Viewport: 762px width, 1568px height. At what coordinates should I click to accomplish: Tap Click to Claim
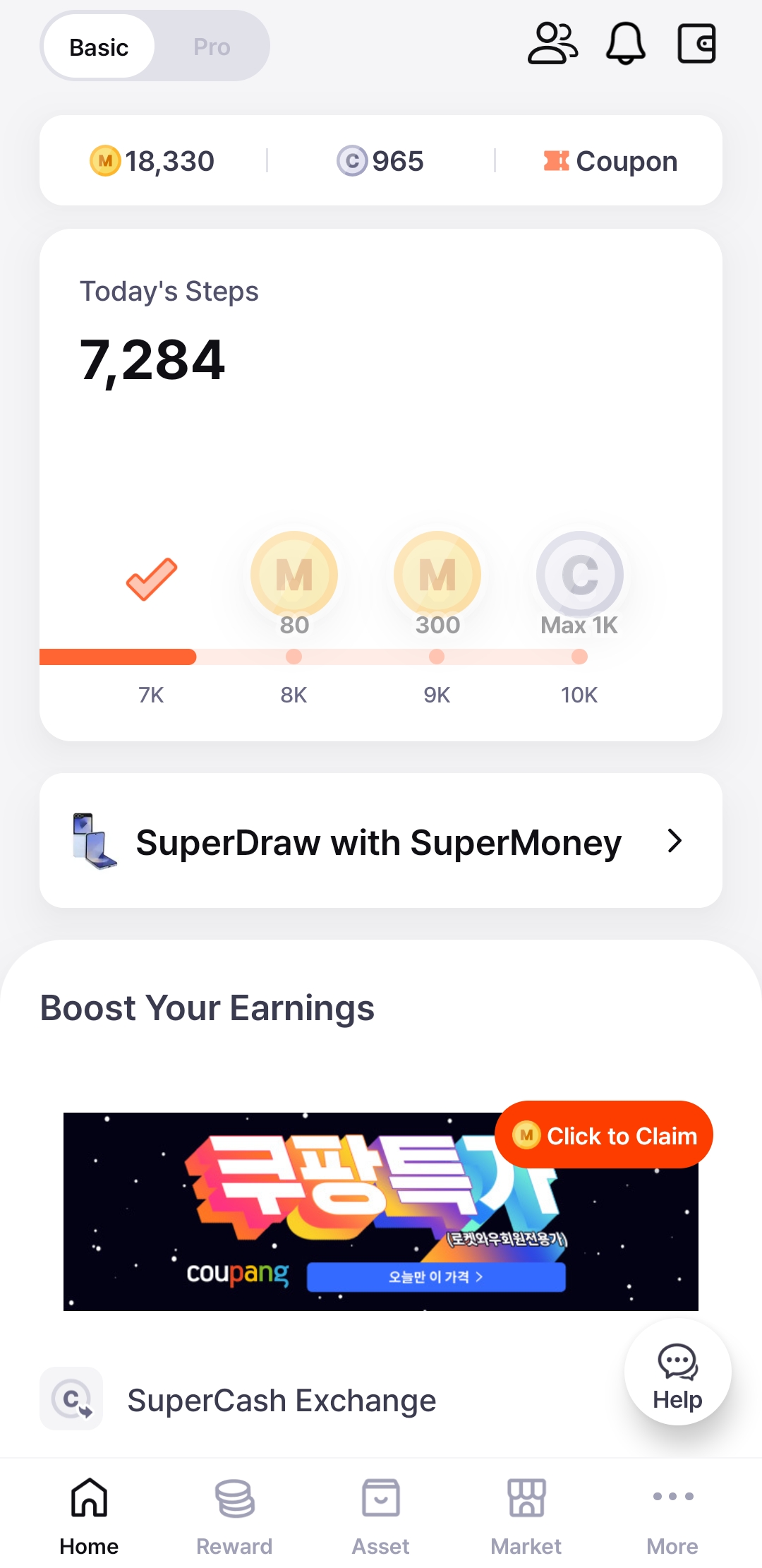(604, 1135)
